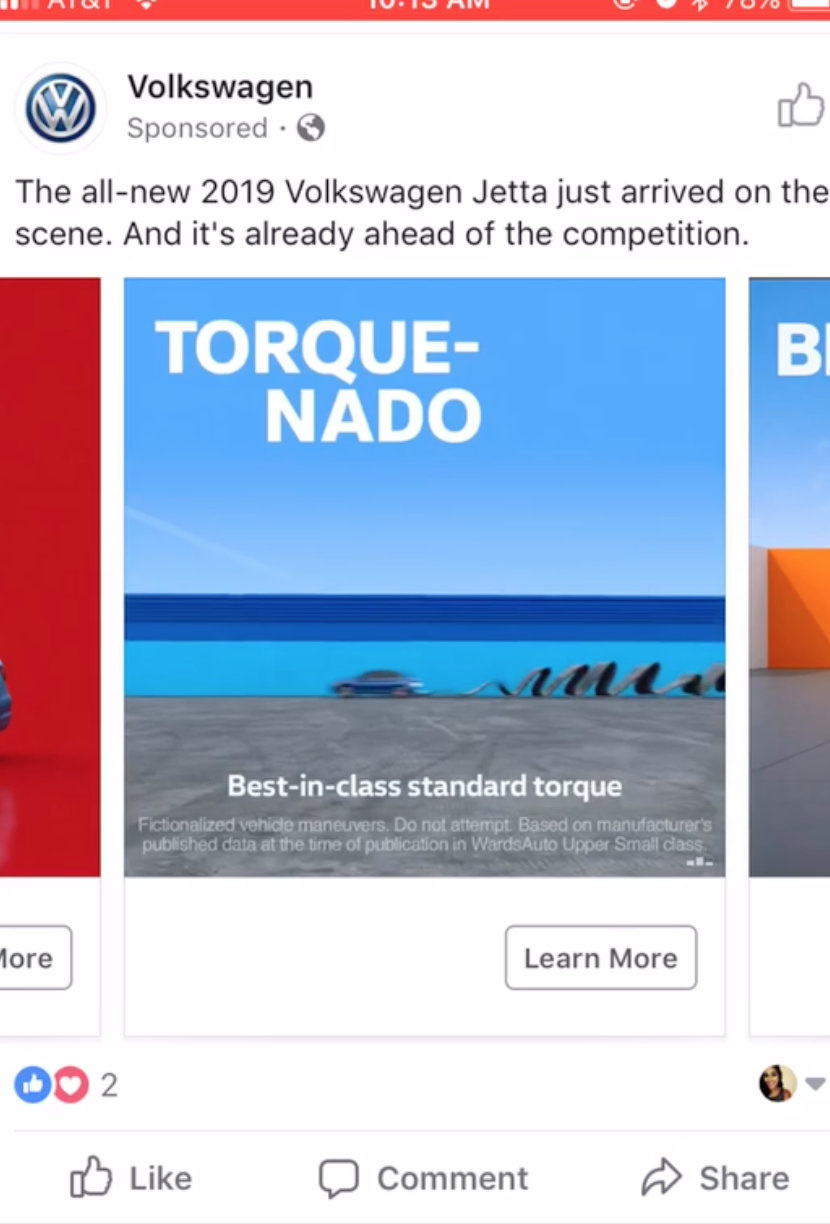This screenshot has height=1224, width=830.
Task: Comment on the Volkswagen post
Action: (424, 1178)
